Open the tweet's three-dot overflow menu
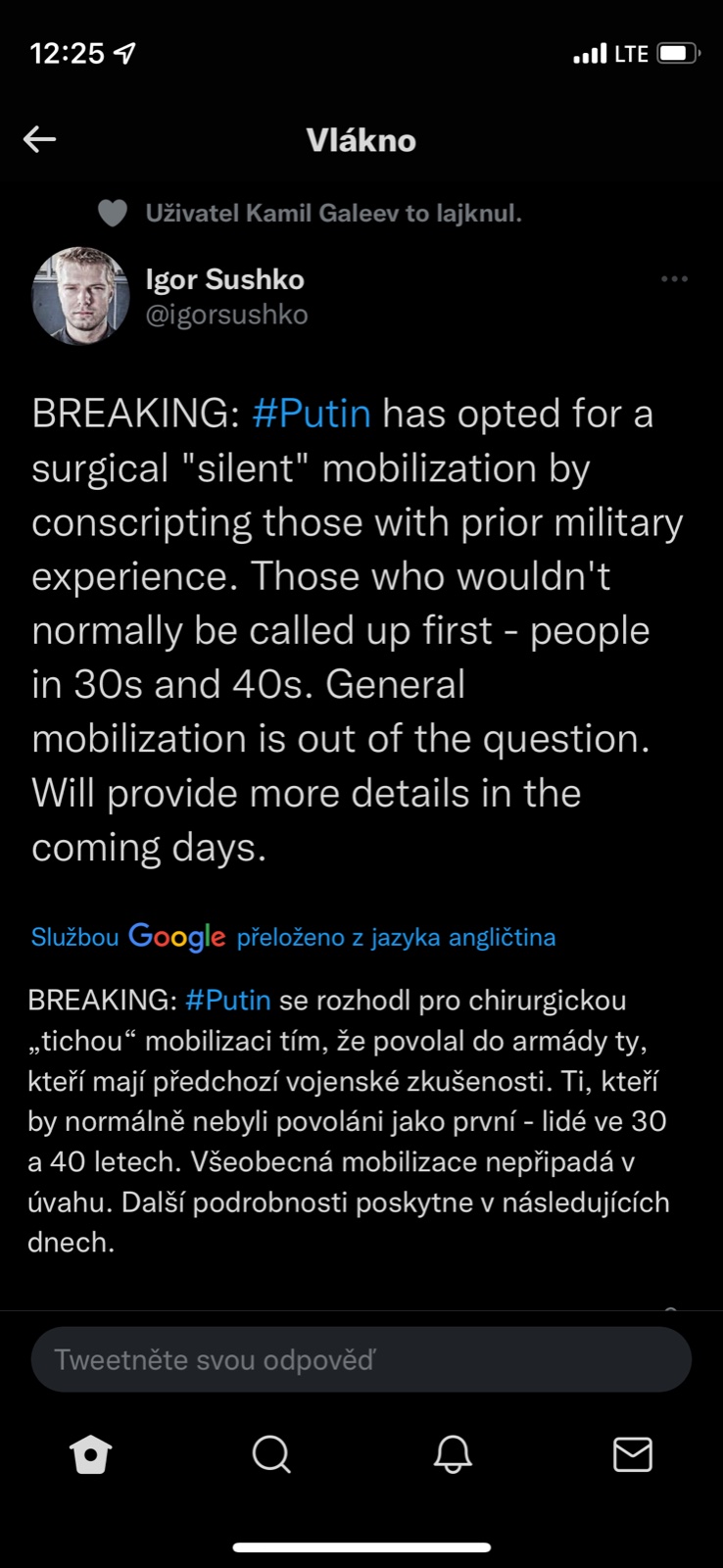 (x=674, y=279)
